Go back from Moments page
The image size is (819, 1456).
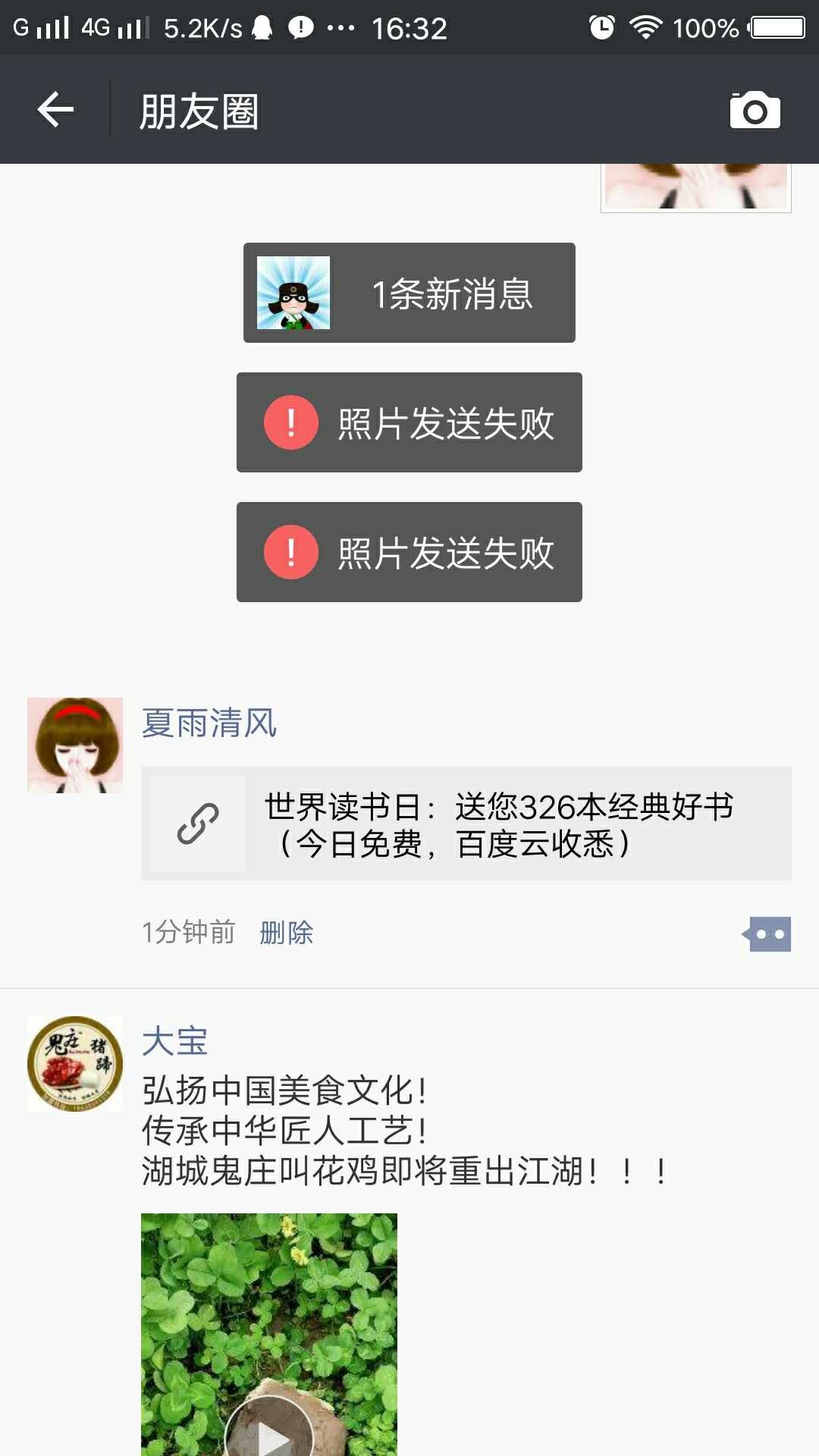[x=55, y=110]
